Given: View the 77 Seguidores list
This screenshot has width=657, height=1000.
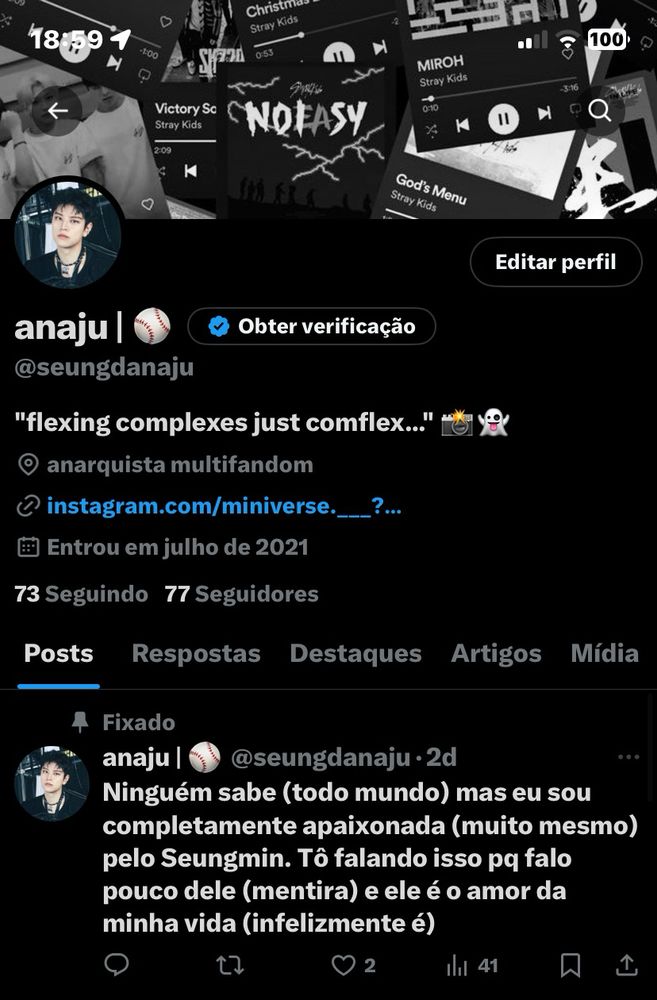Looking at the screenshot, I should 241,594.
